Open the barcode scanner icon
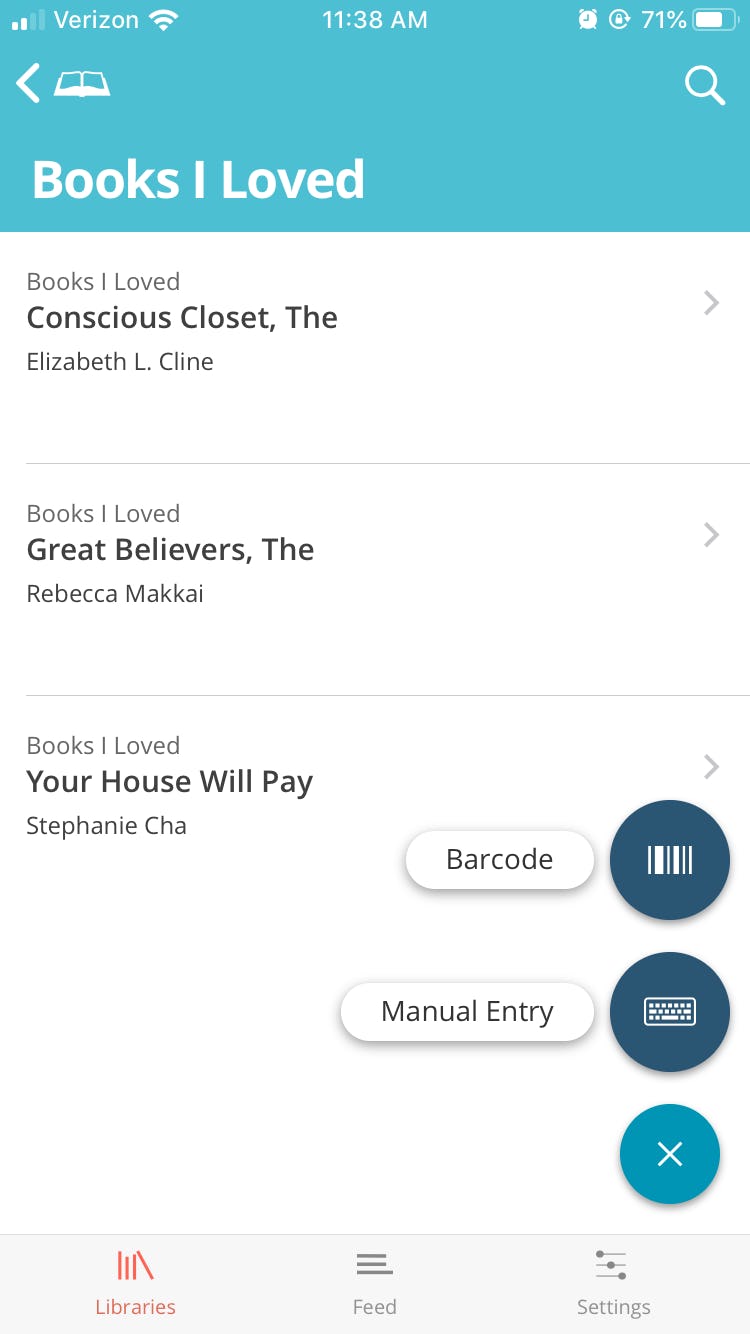Image resolution: width=750 pixels, height=1334 pixels. click(x=669, y=859)
